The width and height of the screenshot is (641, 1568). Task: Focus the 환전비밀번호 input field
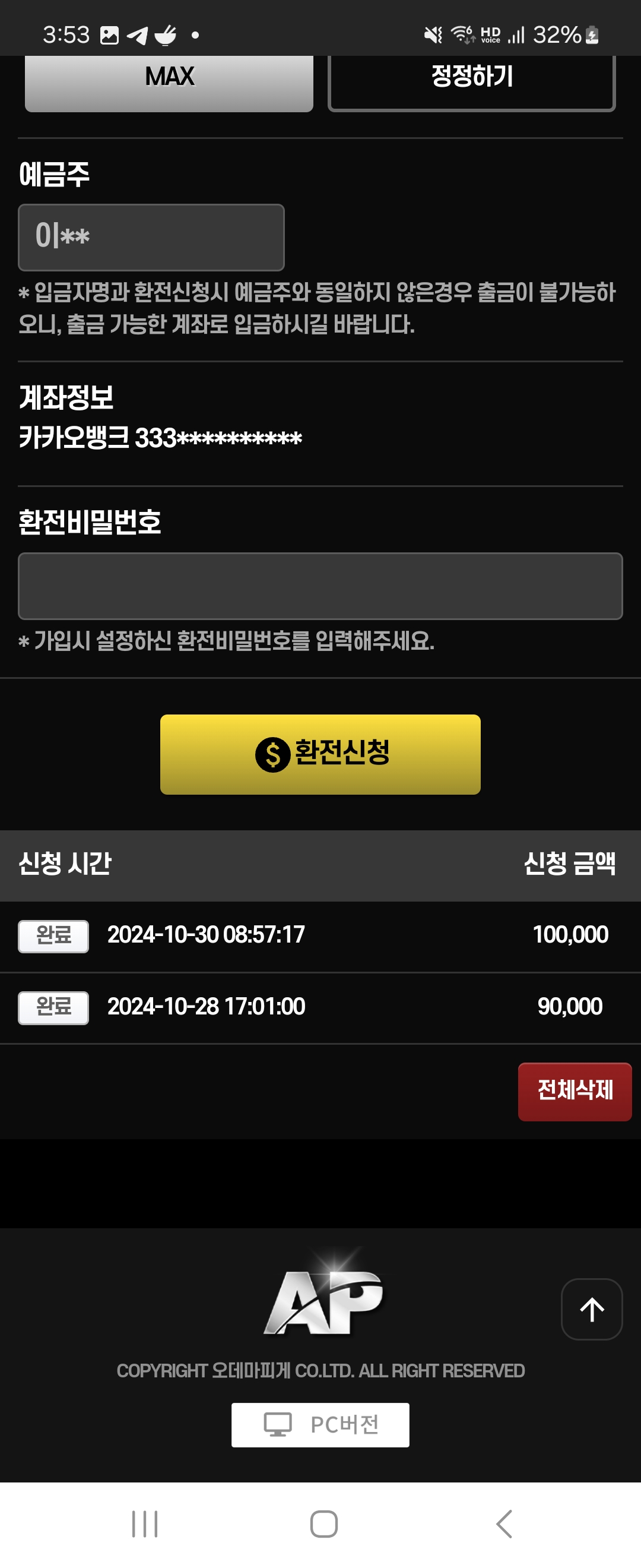pyautogui.click(x=320, y=586)
